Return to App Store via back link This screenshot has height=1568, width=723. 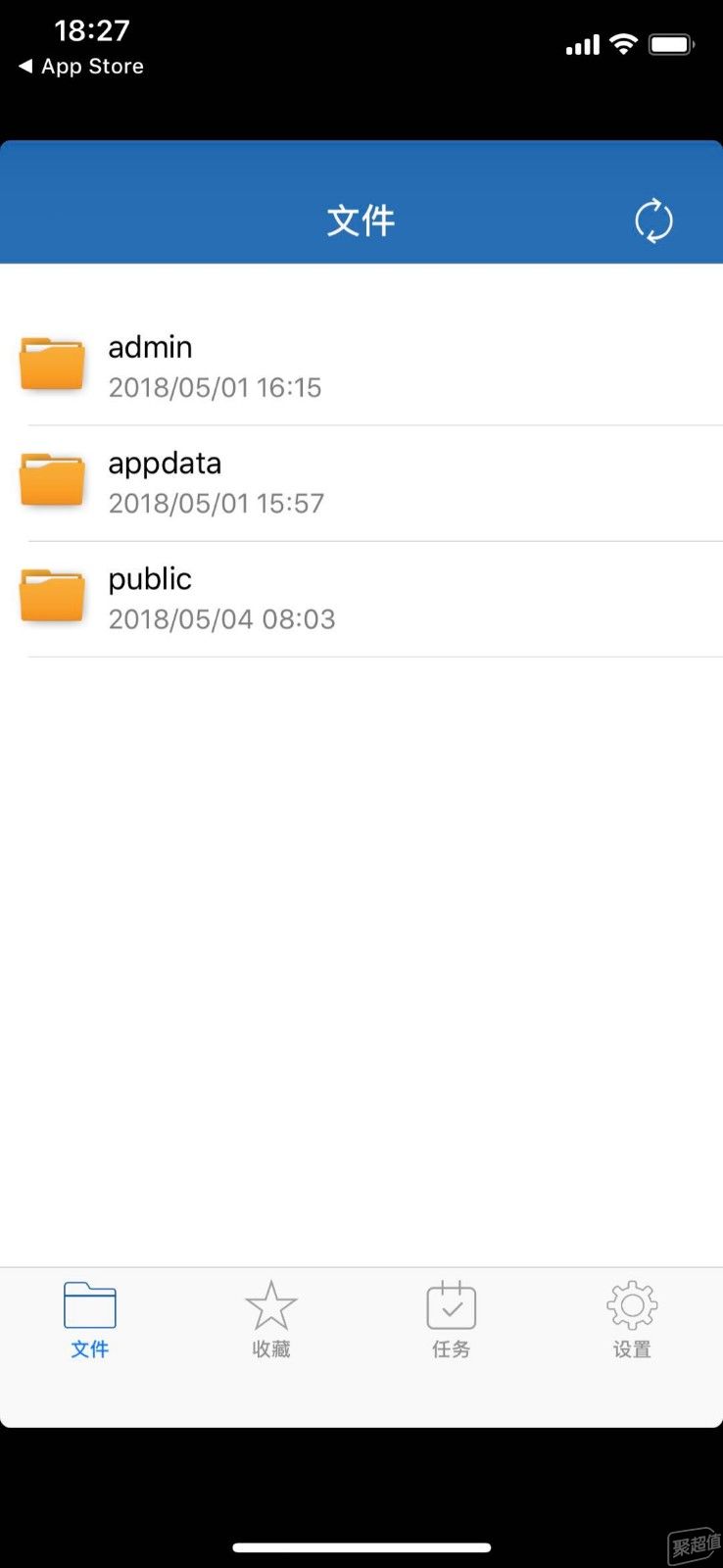point(82,67)
